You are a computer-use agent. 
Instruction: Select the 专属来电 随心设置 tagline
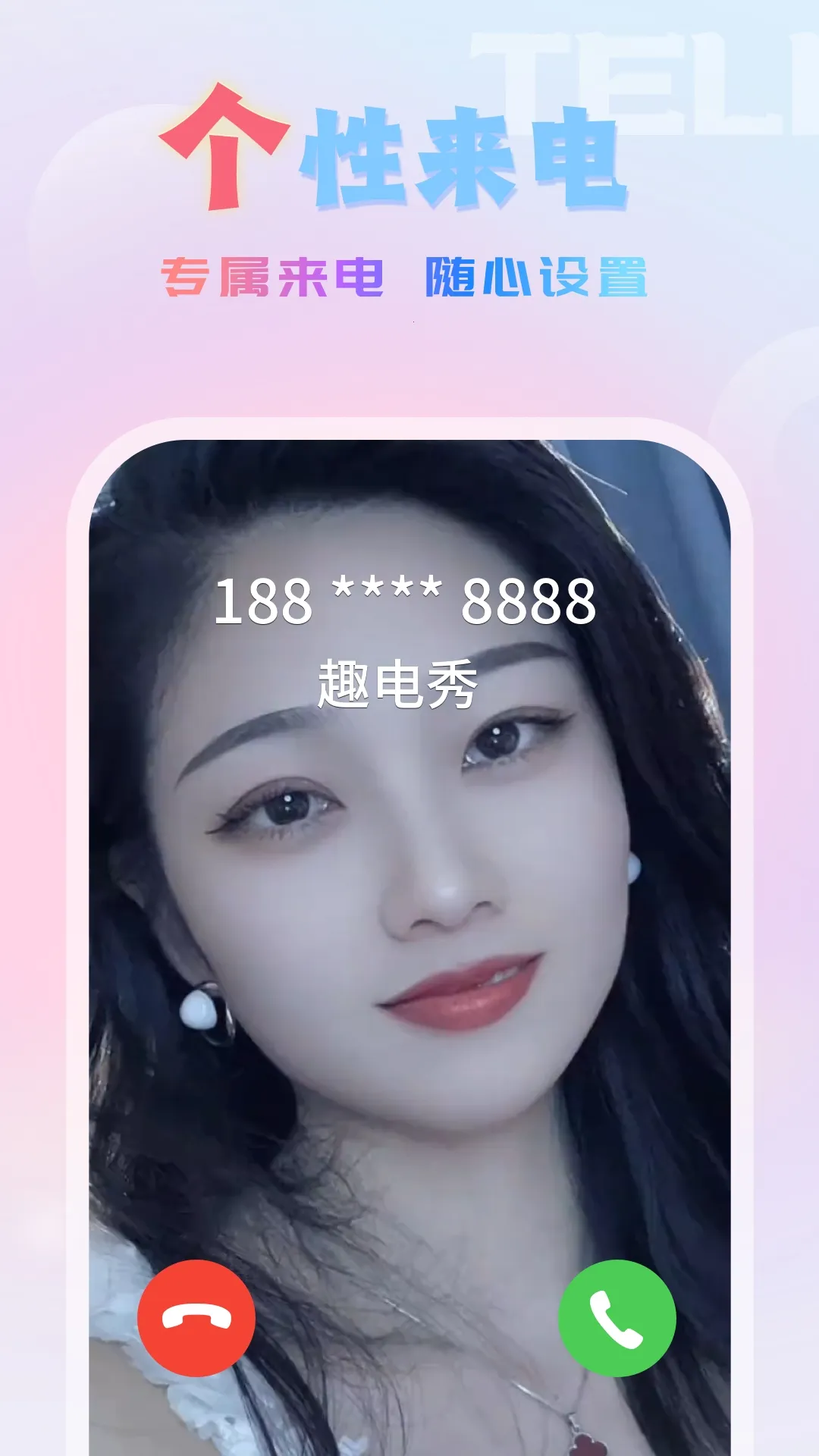click(409, 275)
